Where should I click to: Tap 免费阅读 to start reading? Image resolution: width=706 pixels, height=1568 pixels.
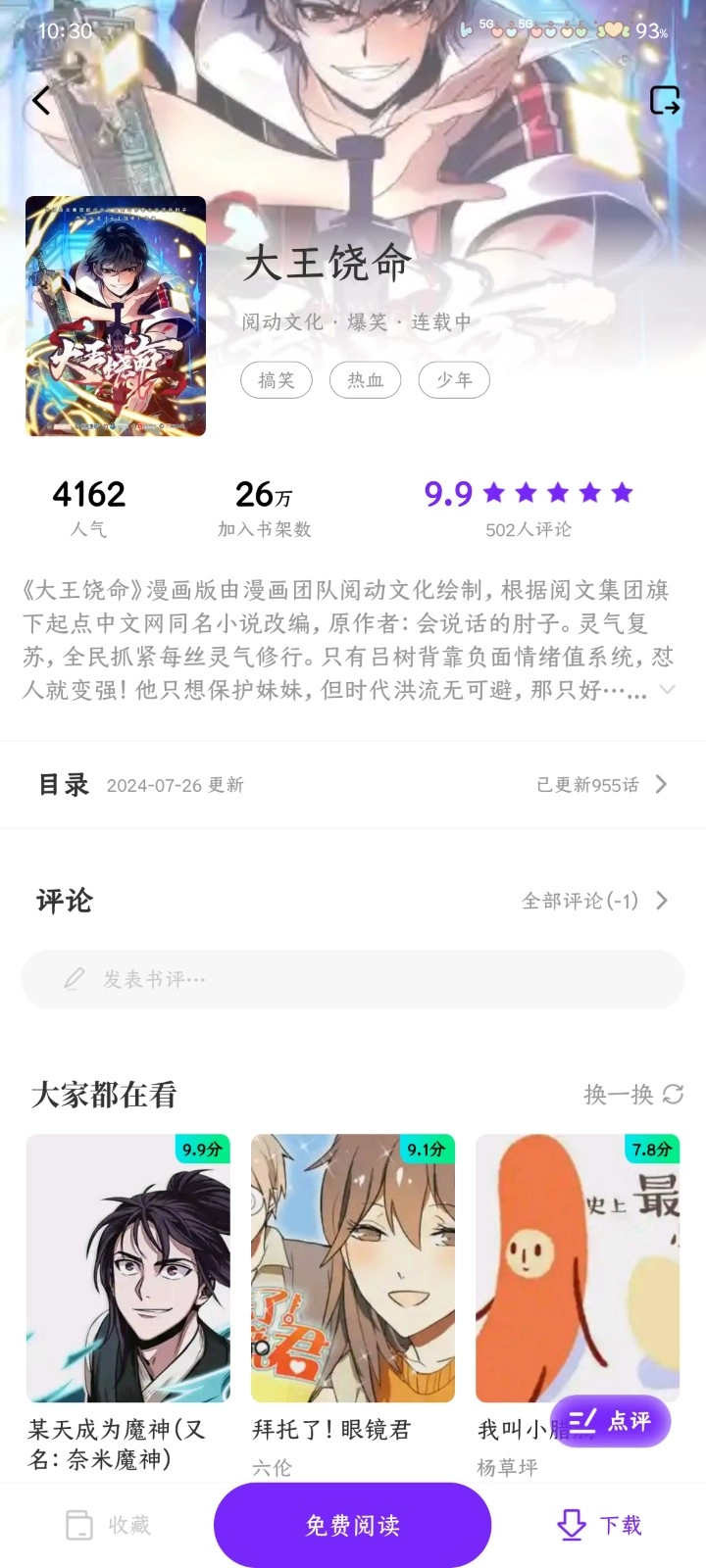pos(353,1525)
